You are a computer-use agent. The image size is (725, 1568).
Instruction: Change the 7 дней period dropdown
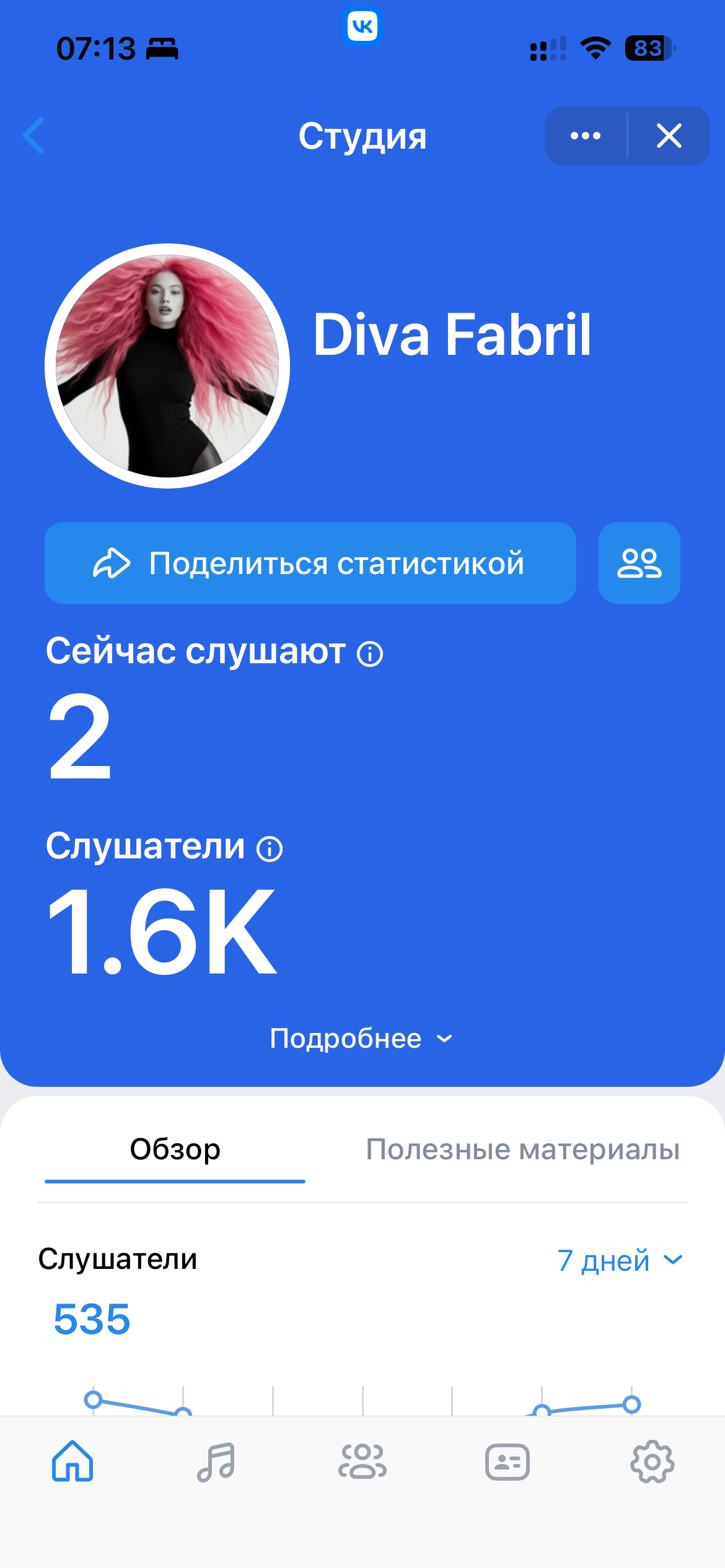coord(620,1261)
